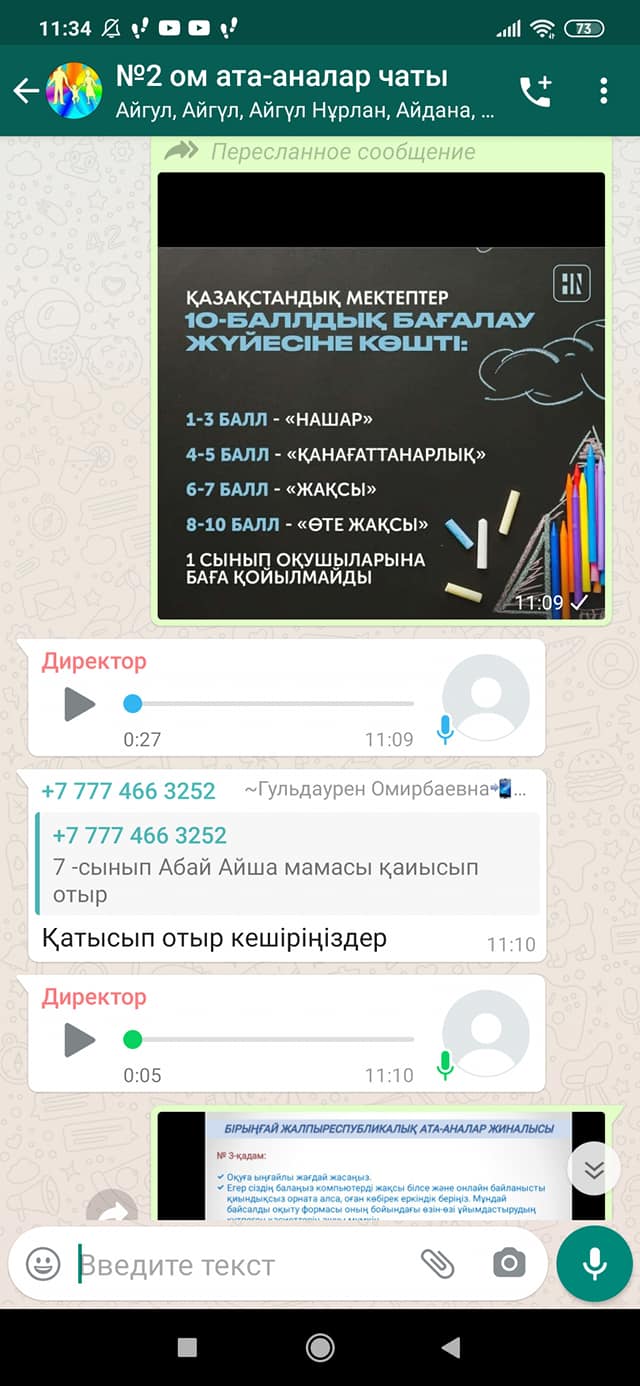Jump to the quoted 7-сынып message

tap(288, 864)
